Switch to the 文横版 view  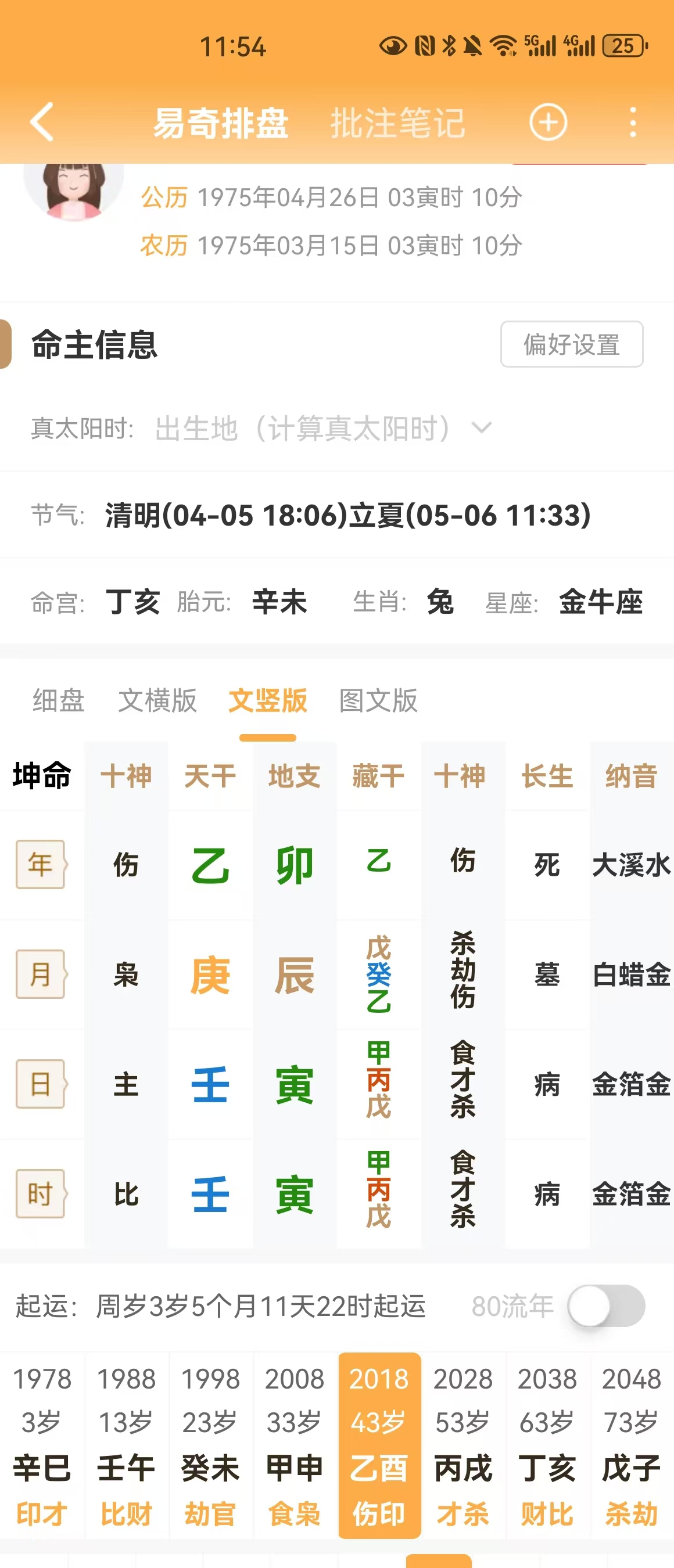pyautogui.click(x=157, y=700)
